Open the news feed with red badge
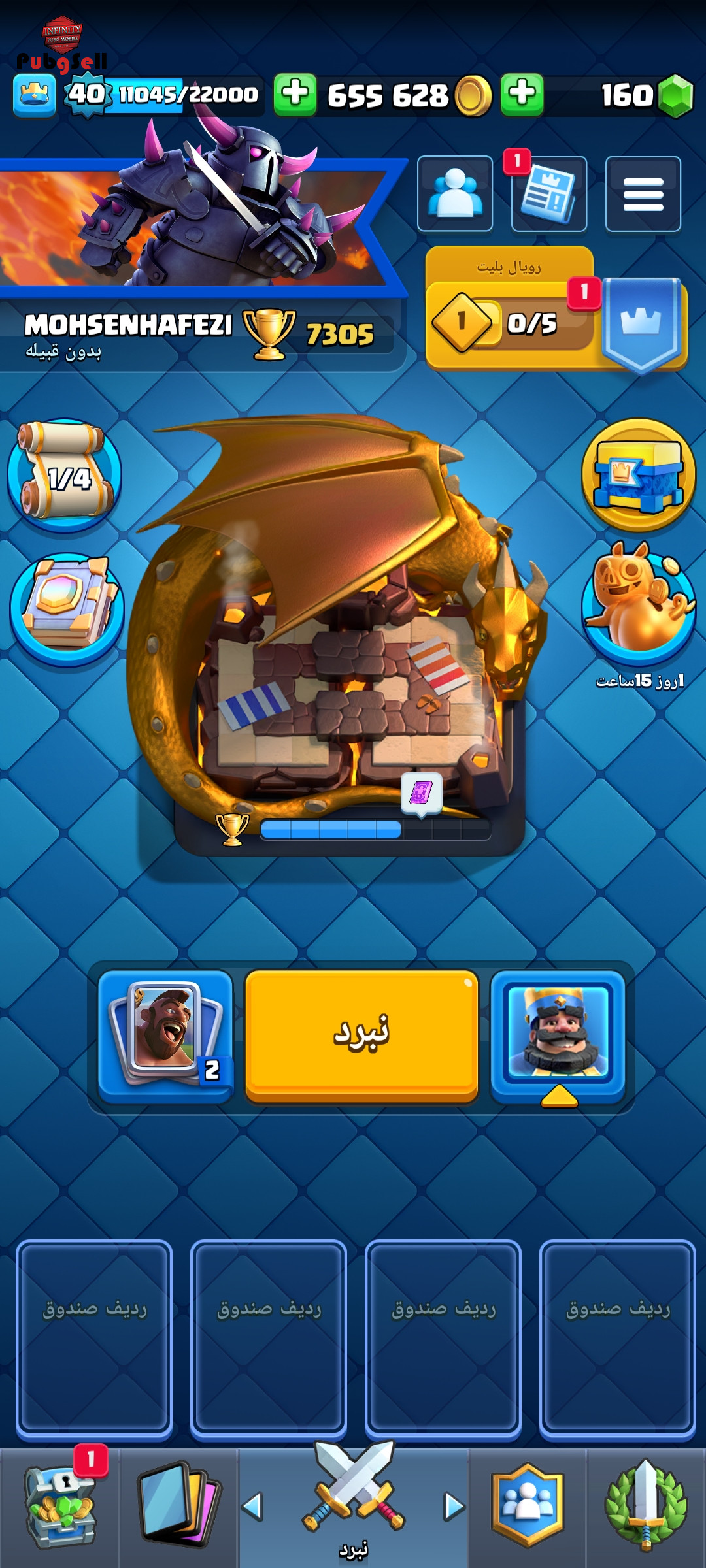706x1568 pixels. click(549, 193)
